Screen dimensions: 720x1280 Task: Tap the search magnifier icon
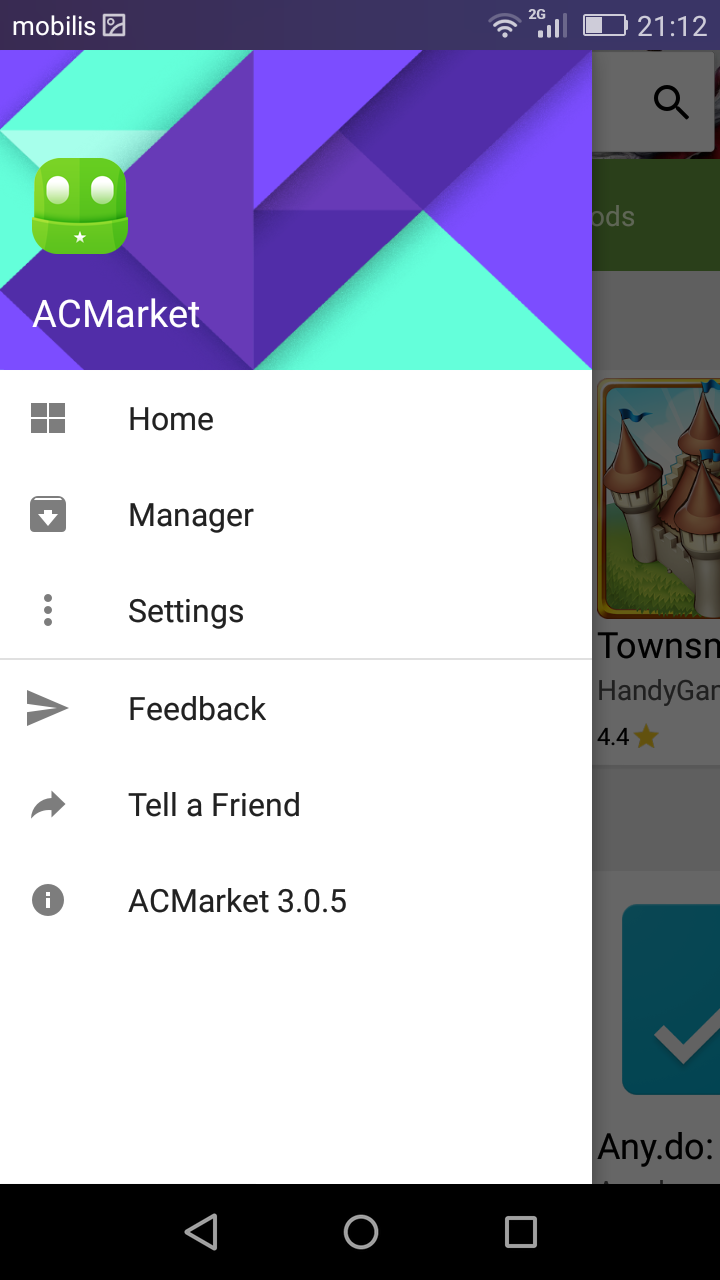tap(671, 102)
